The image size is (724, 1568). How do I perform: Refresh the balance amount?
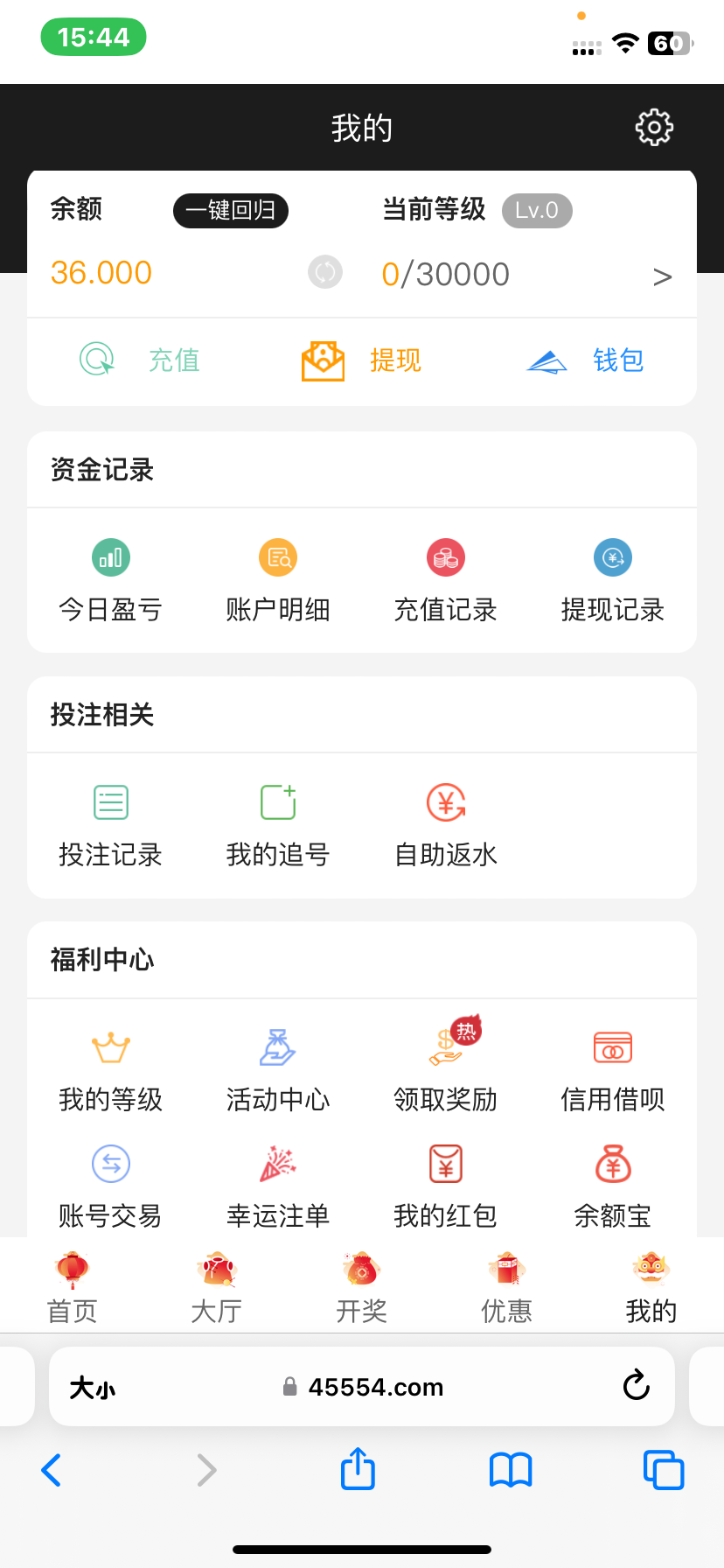[325, 272]
